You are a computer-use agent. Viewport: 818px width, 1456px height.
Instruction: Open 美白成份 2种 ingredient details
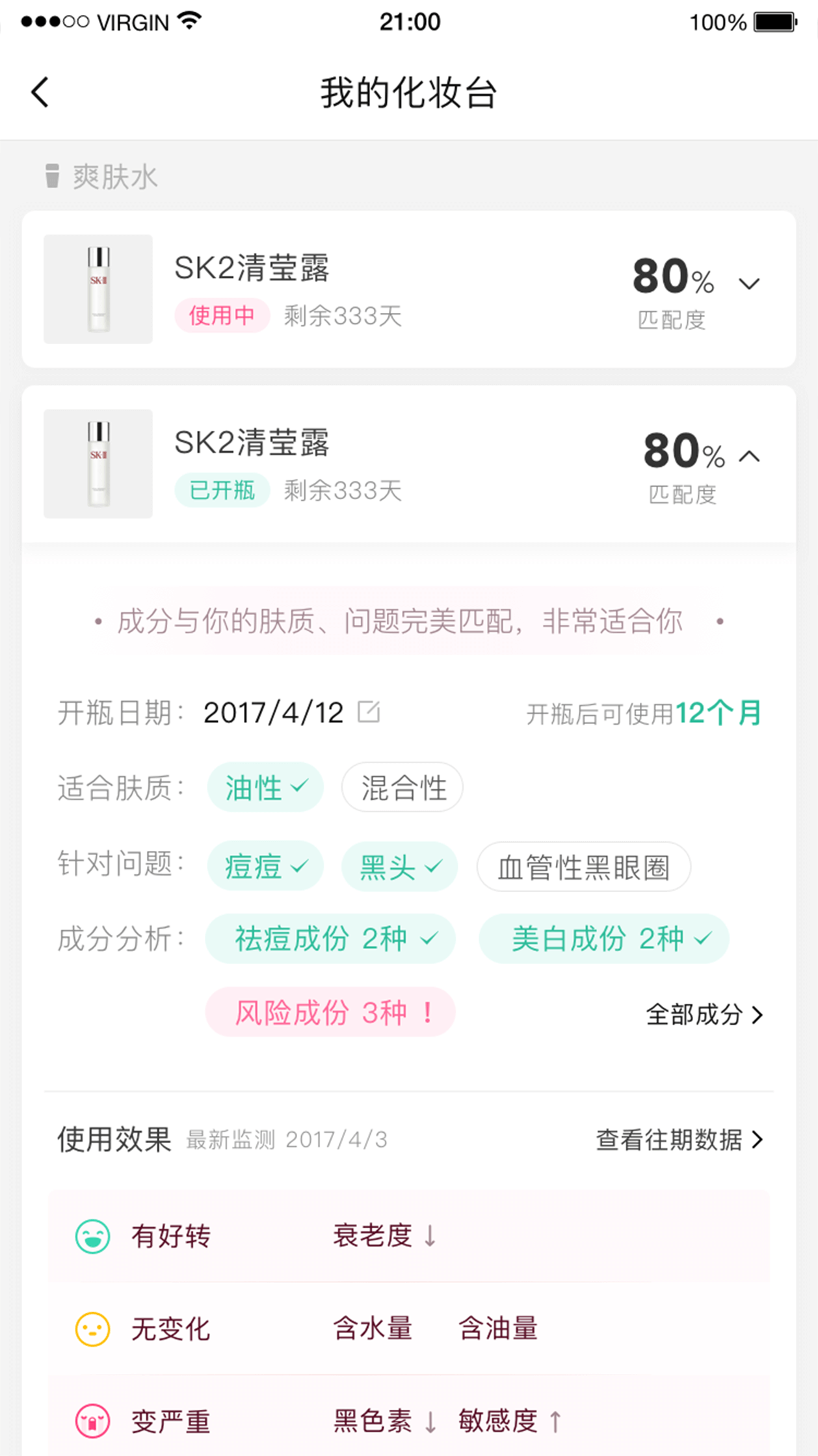(604, 938)
